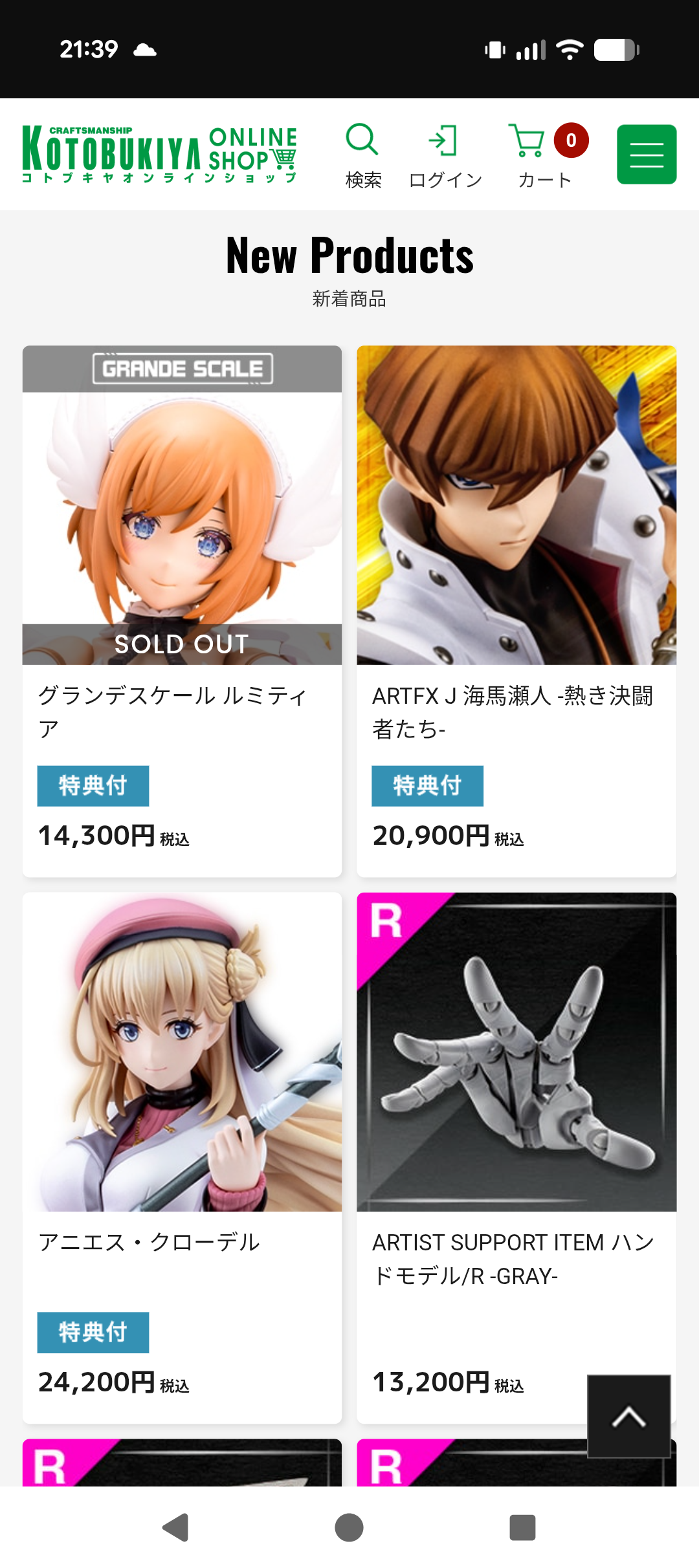Open the 検索 search icon

(x=362, y=155)
